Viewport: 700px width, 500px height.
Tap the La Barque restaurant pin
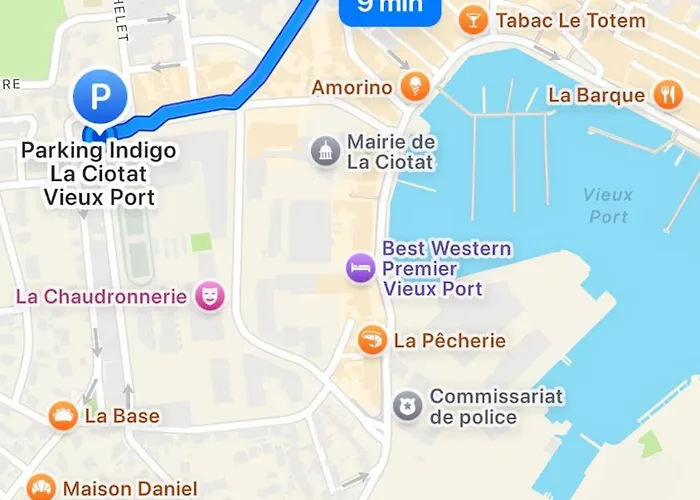(x=667, y=95)
